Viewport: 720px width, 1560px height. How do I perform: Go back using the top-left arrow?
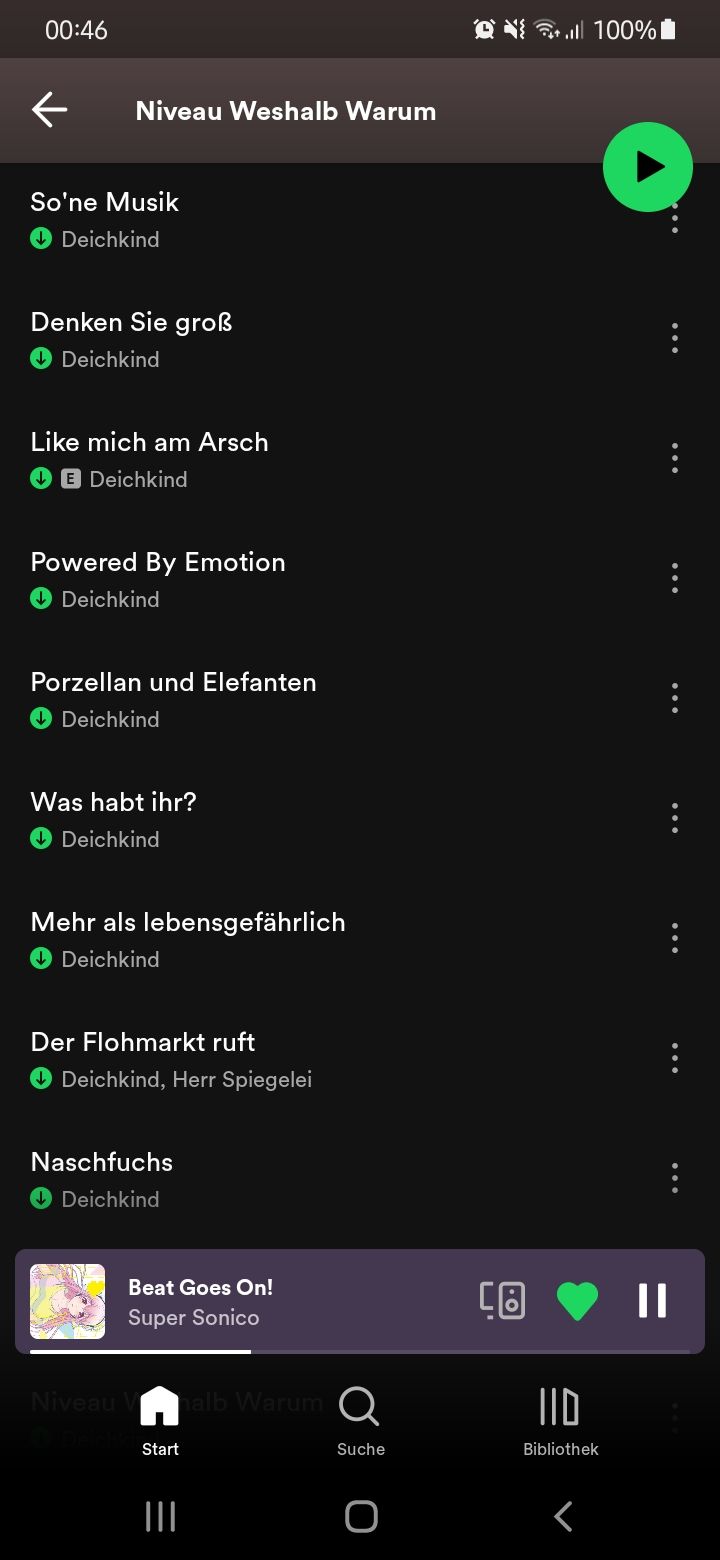[49, 110]
